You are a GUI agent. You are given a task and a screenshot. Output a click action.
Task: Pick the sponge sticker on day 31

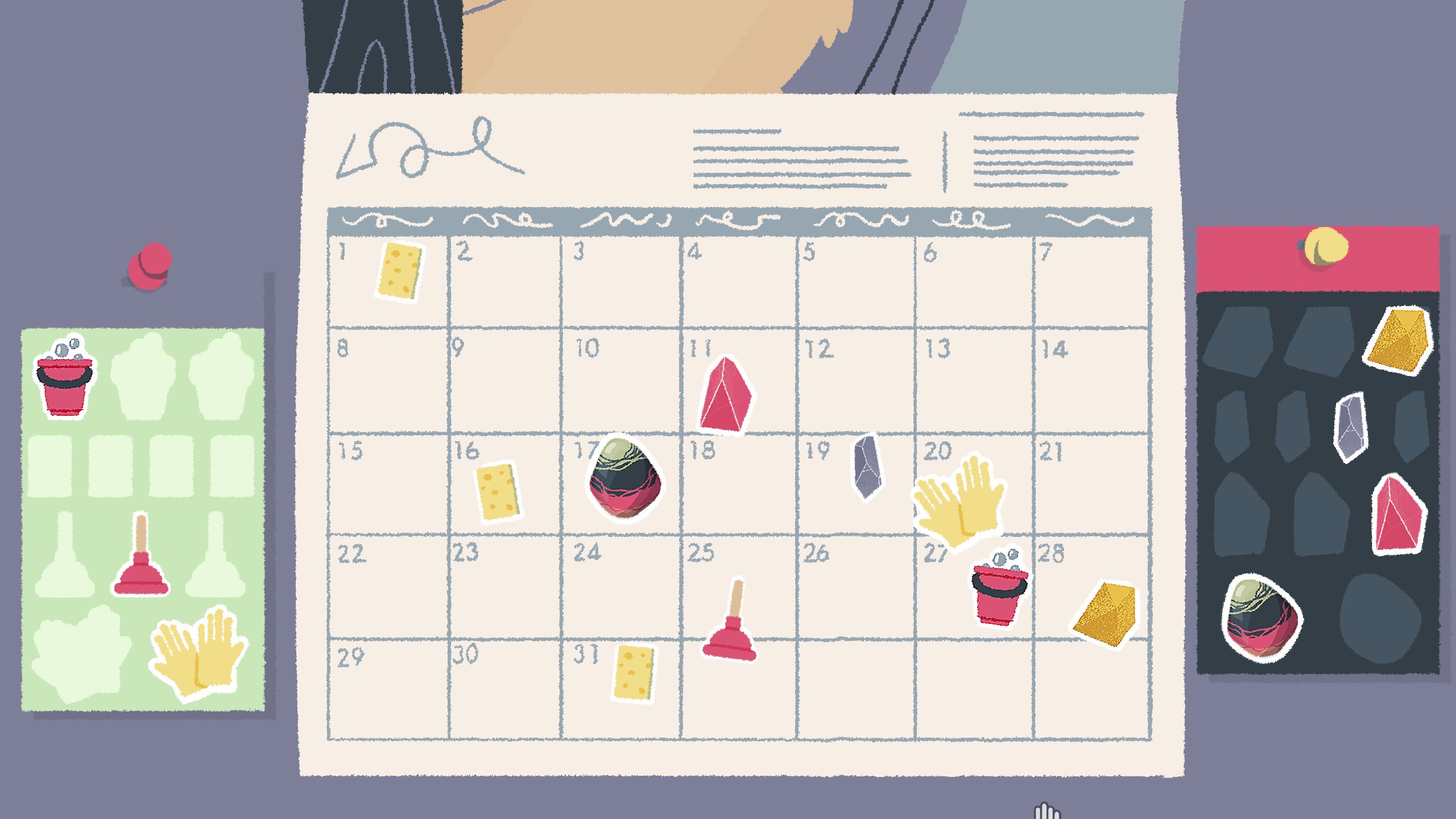pyautogui.click(x=634, y=672)
